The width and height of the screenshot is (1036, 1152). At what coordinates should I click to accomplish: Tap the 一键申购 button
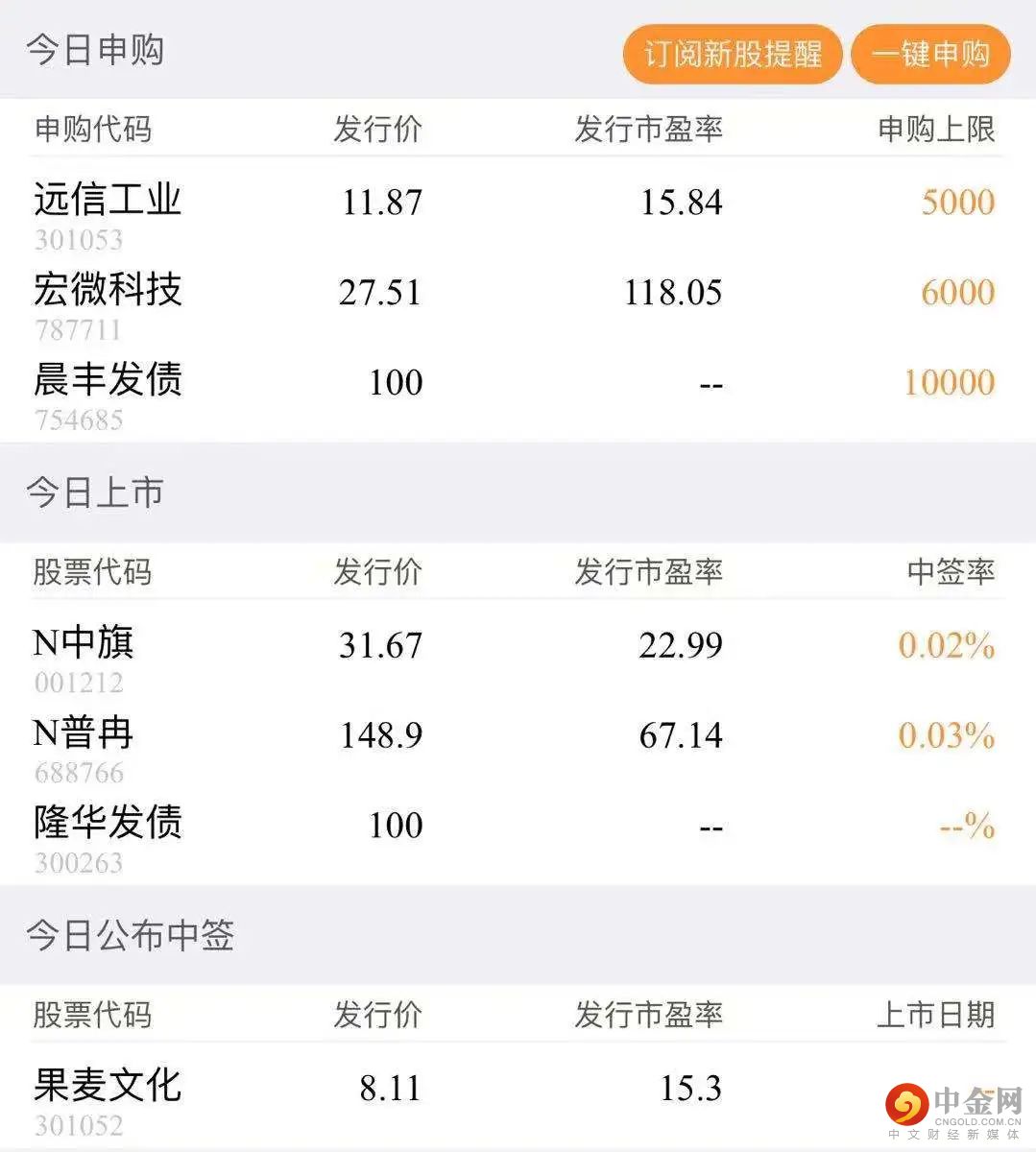[x=930, y=54]
